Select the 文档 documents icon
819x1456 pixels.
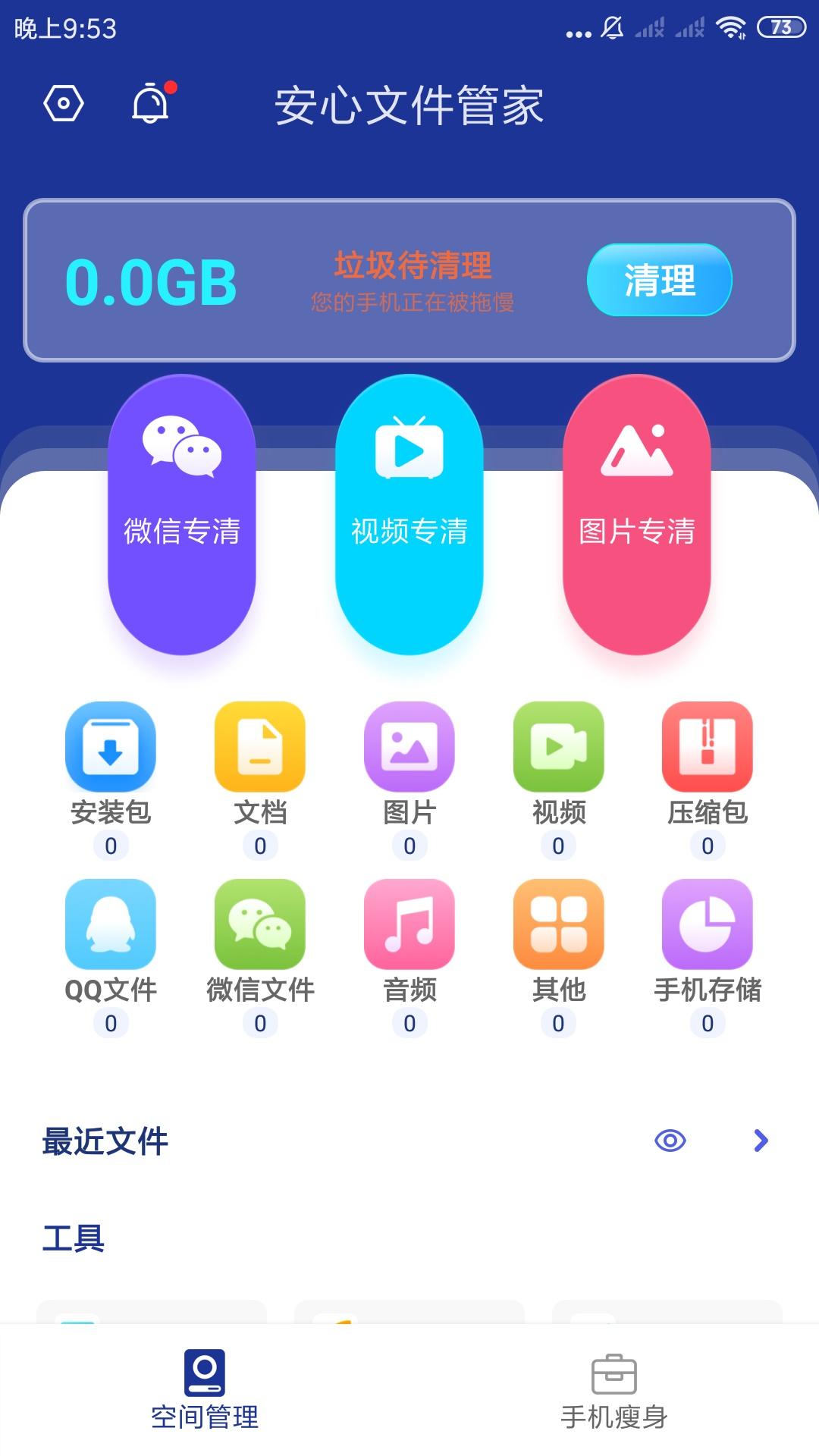pos(259,747)
